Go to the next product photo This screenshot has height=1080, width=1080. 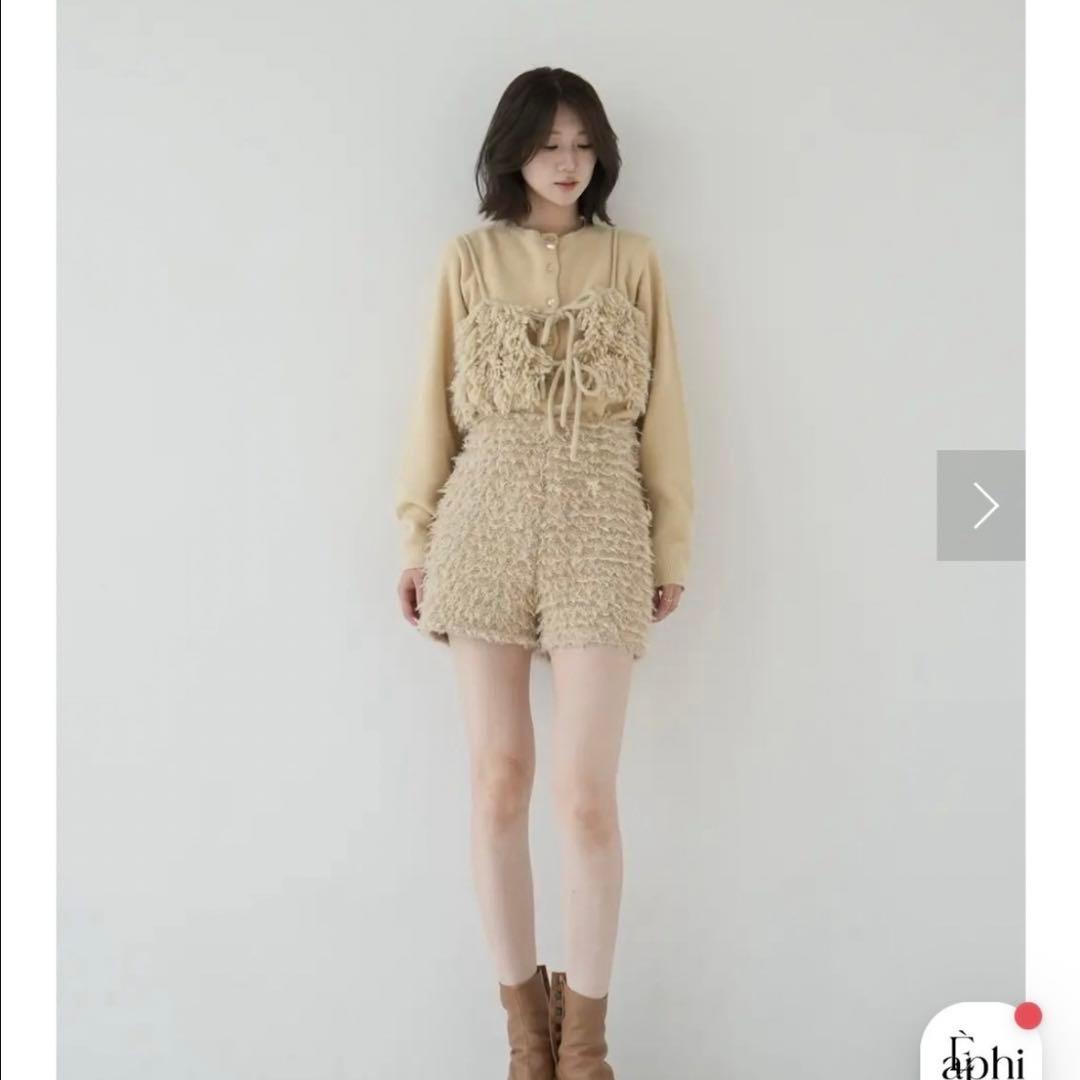pyautogui.click(x=981, y=506)
